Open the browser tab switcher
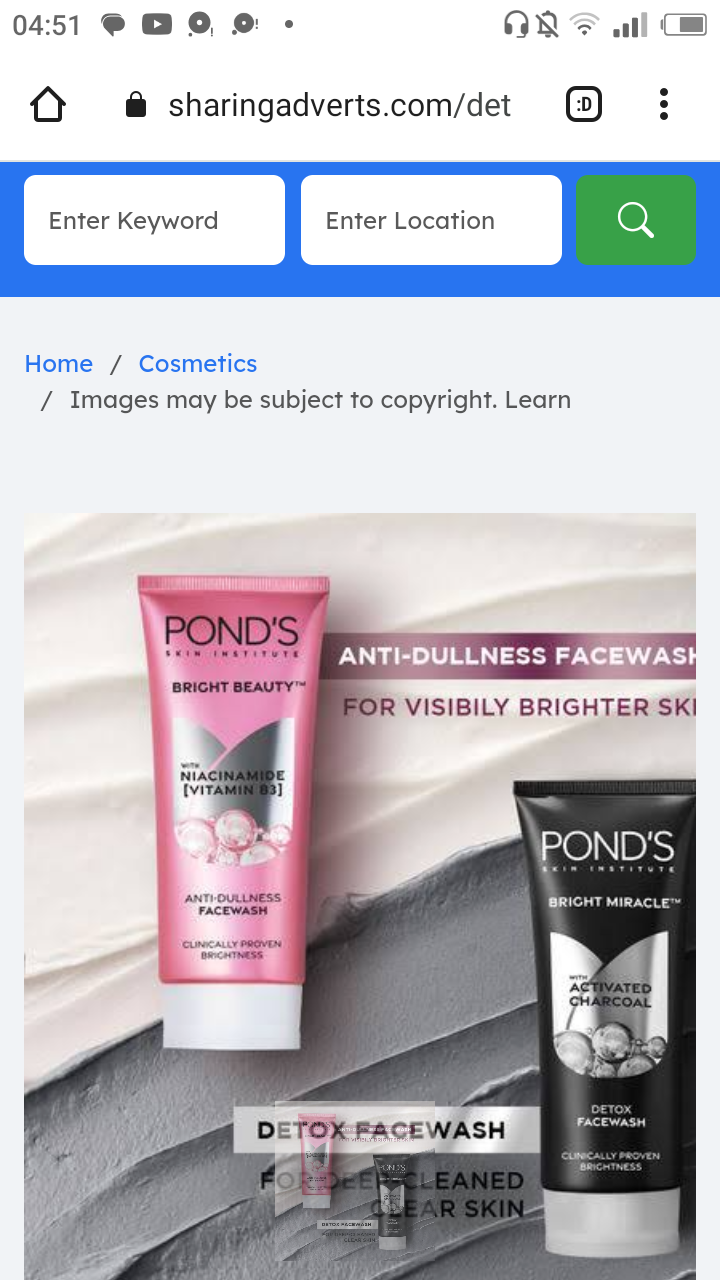The height and width of the screenshot is (1280, 720). tap(584, 105)
